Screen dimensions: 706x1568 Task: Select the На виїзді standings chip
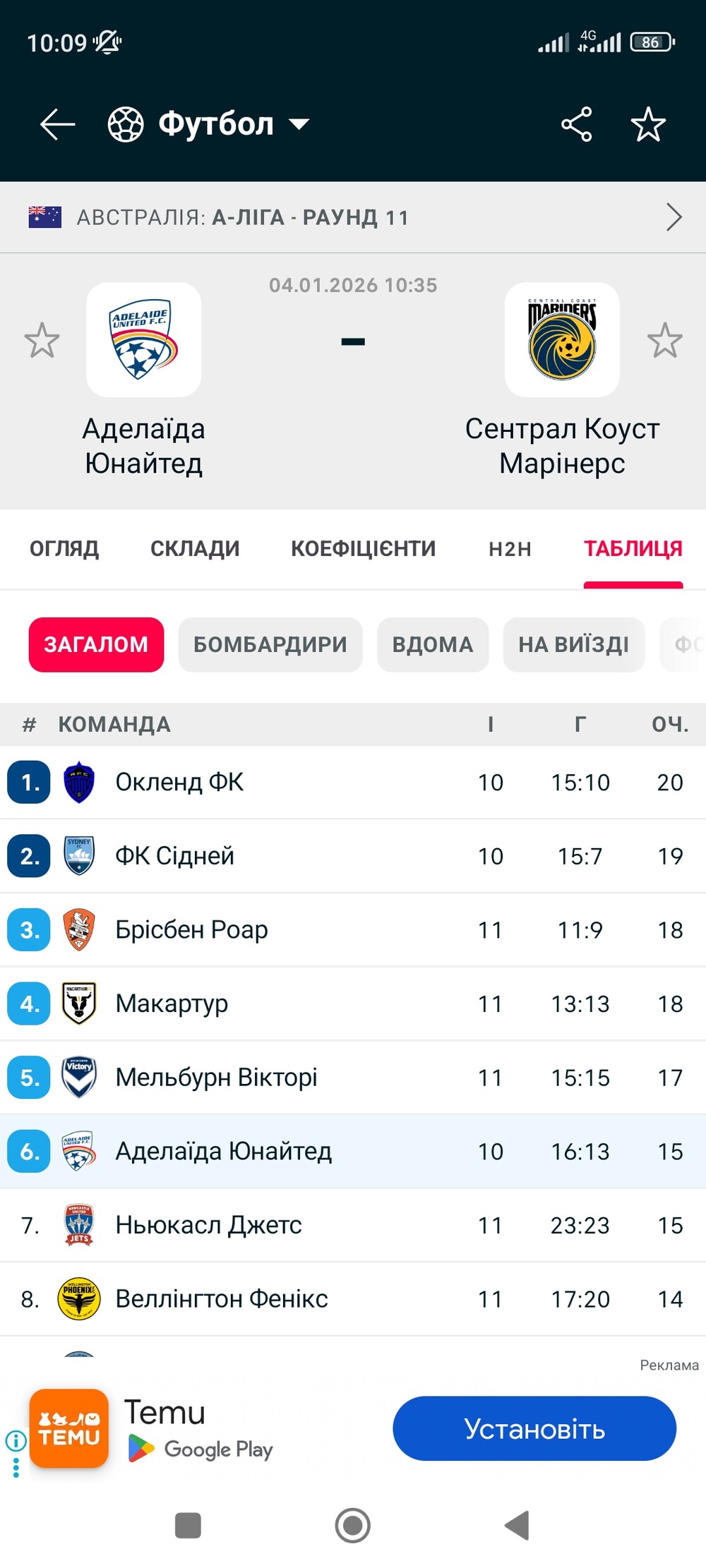point(573,644)
